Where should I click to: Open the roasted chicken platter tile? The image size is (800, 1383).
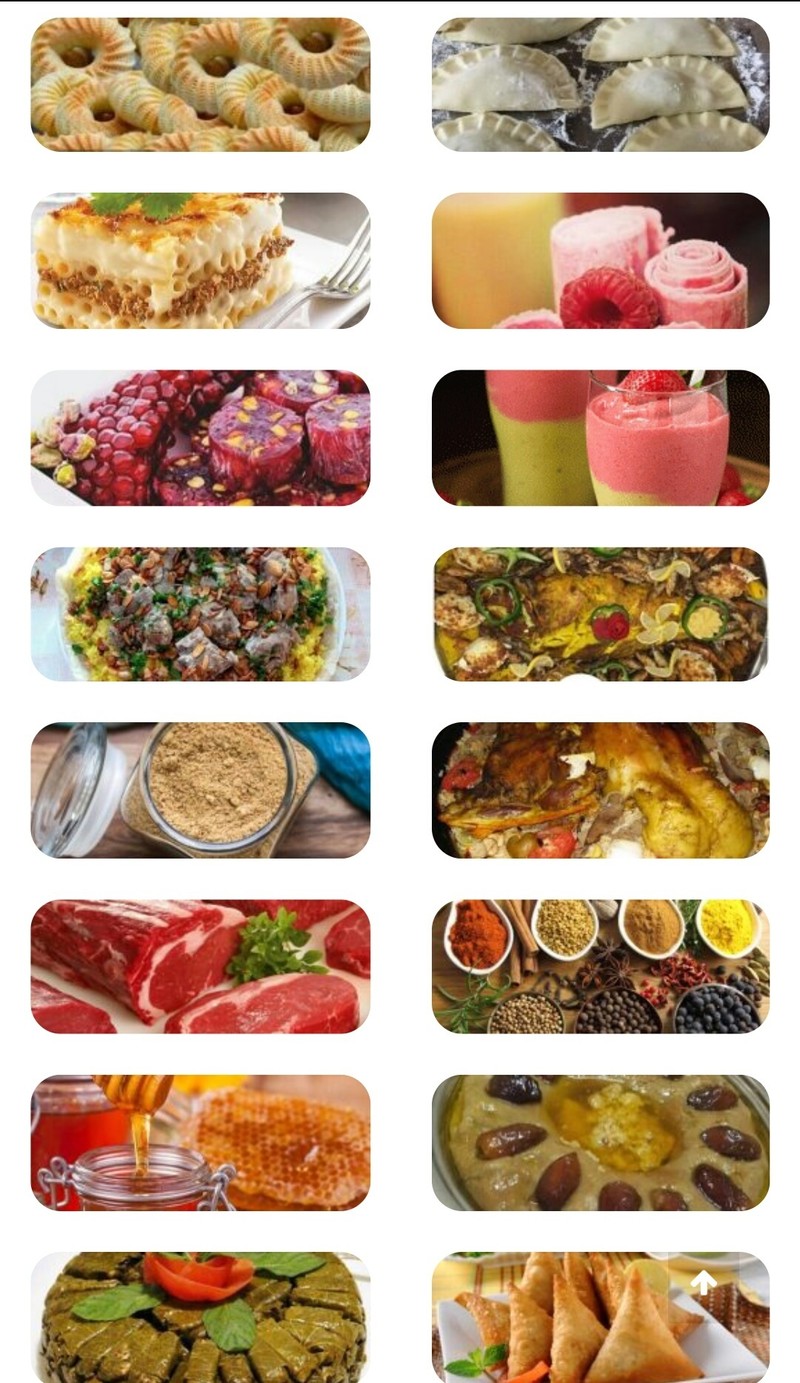(x=600, y=789)
